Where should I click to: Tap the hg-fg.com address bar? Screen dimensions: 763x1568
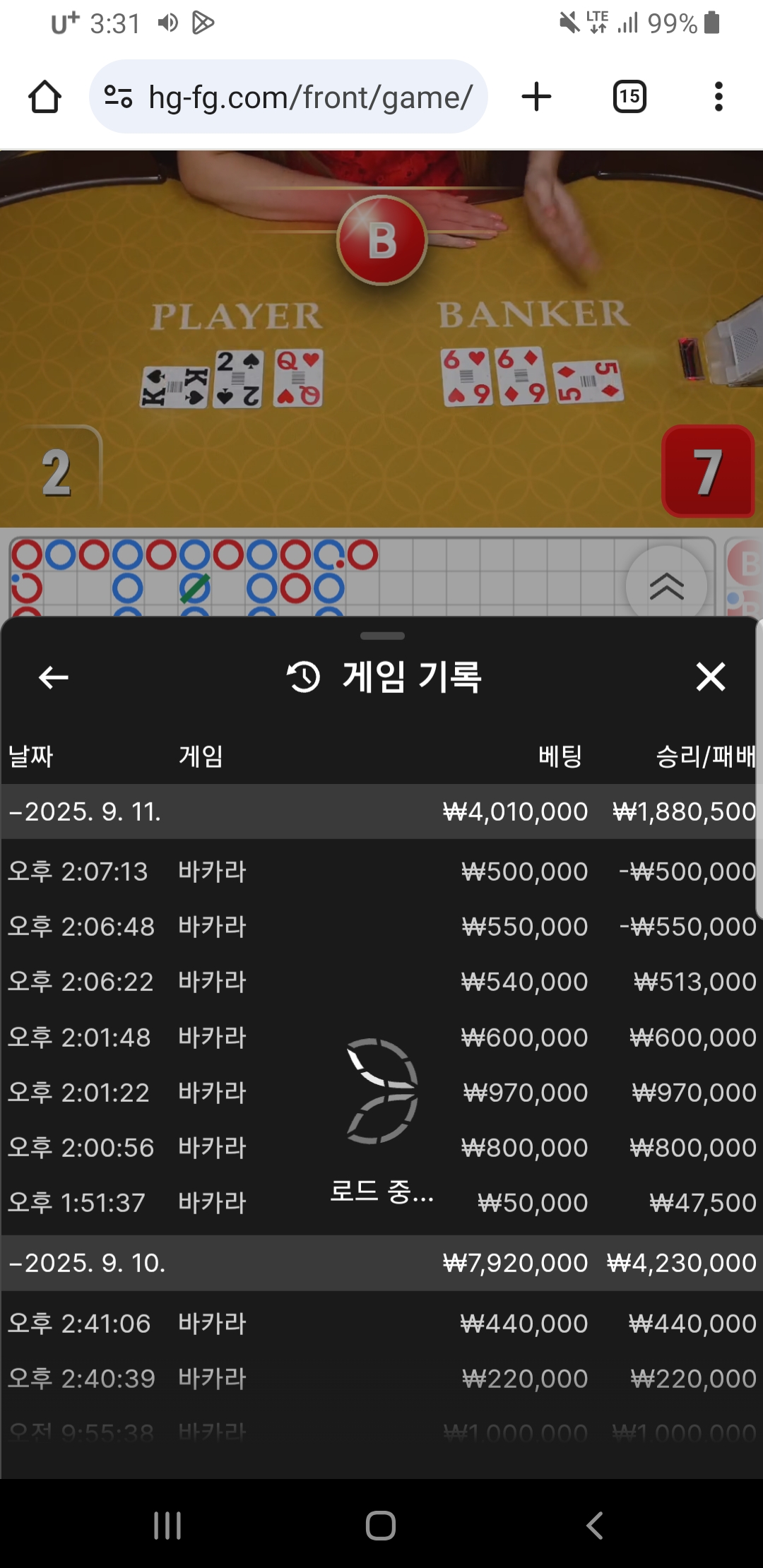coord(288,97)
